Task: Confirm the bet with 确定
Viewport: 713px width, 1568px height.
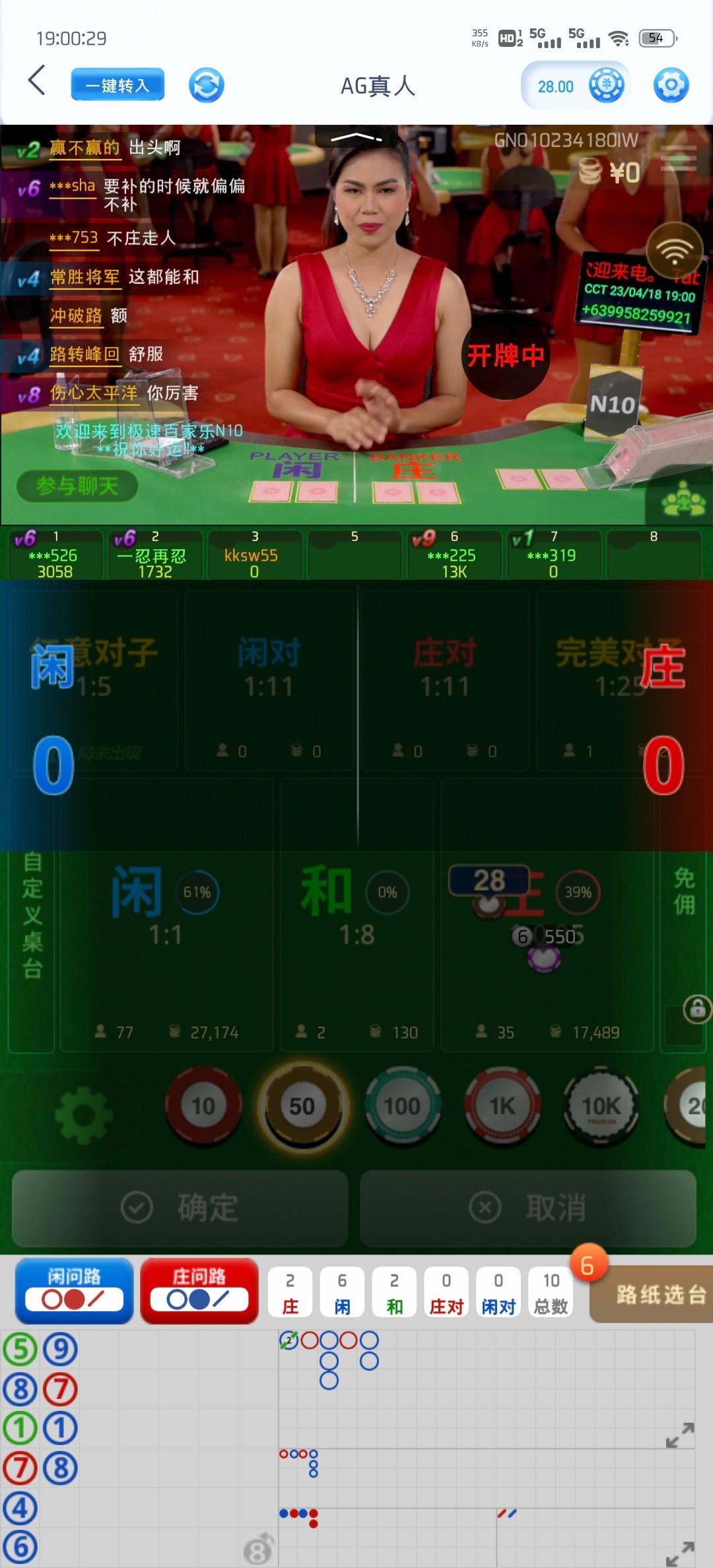Action: click(180, 1208)
